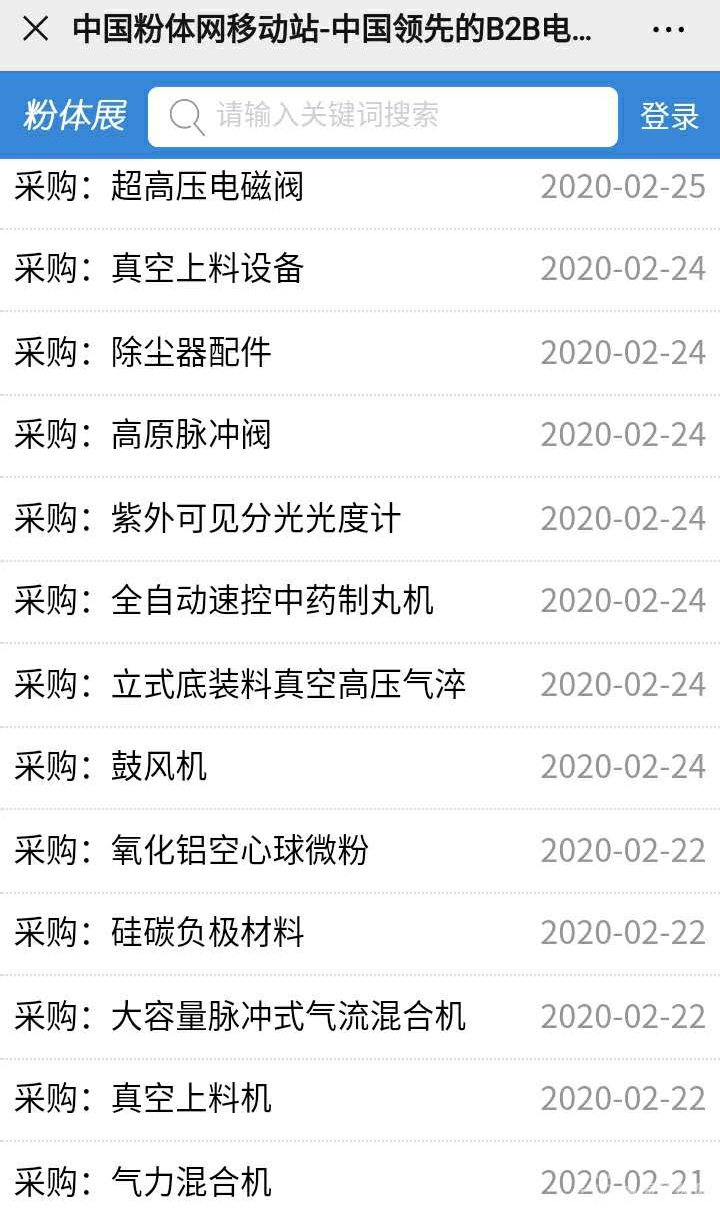This screenshot has height=1217, width=720.
Task: View the 真空上料设备 purchase request
Action: (207, 269)
